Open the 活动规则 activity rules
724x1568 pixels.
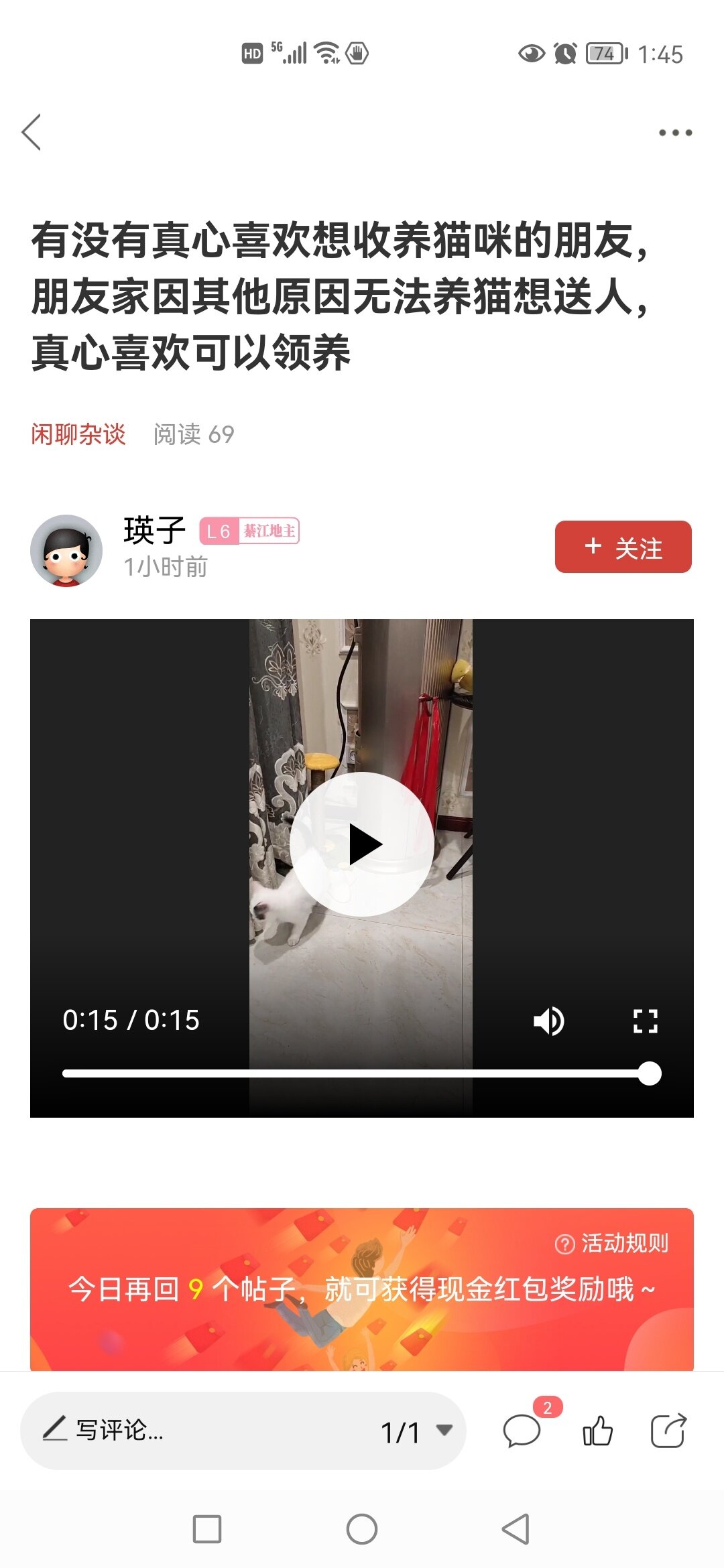(612, 1244)
